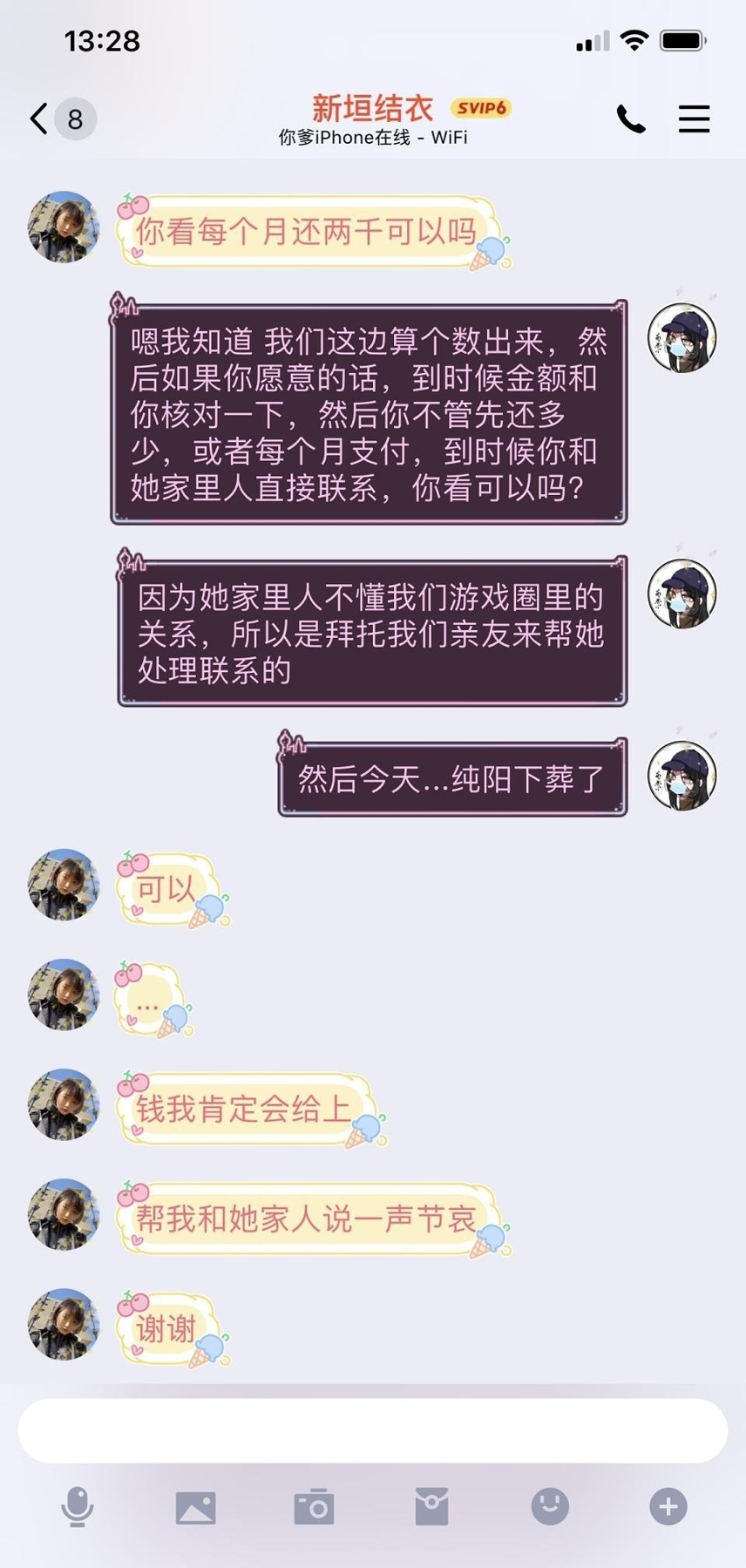
Task: Record a voice message
Action: click(78, 1506)
